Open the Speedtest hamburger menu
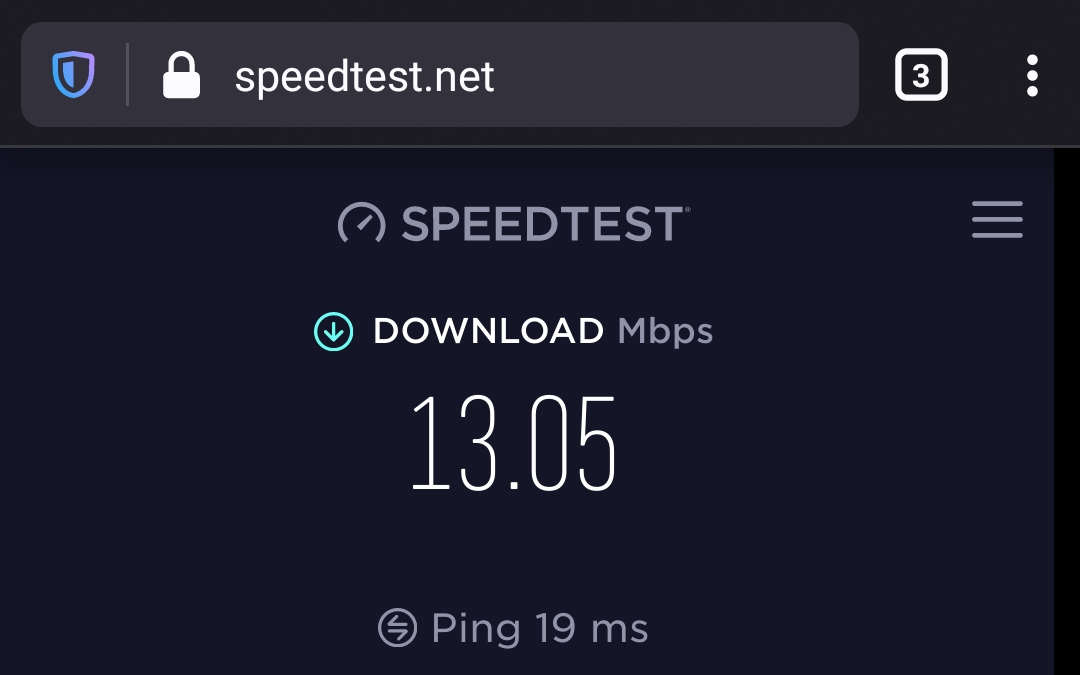 [997, 220]
